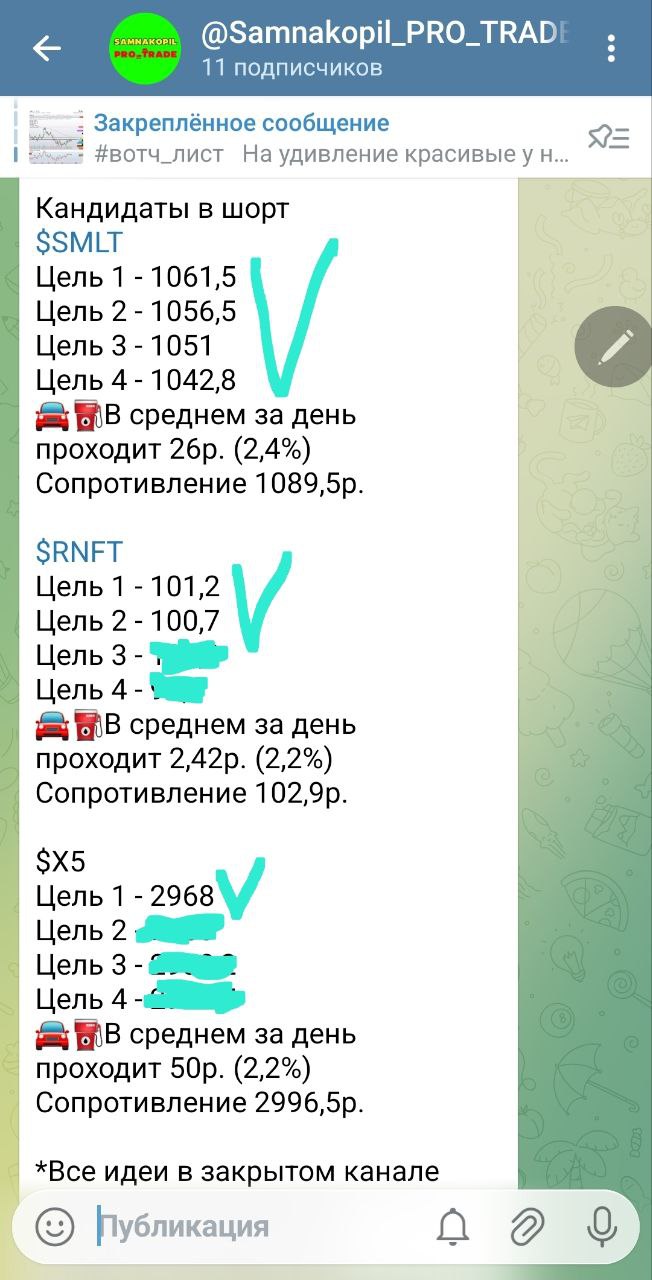This screenshot has height=1280, width=652.
Task: Toggle the silent notification bell
Action: pos(454,1226)
